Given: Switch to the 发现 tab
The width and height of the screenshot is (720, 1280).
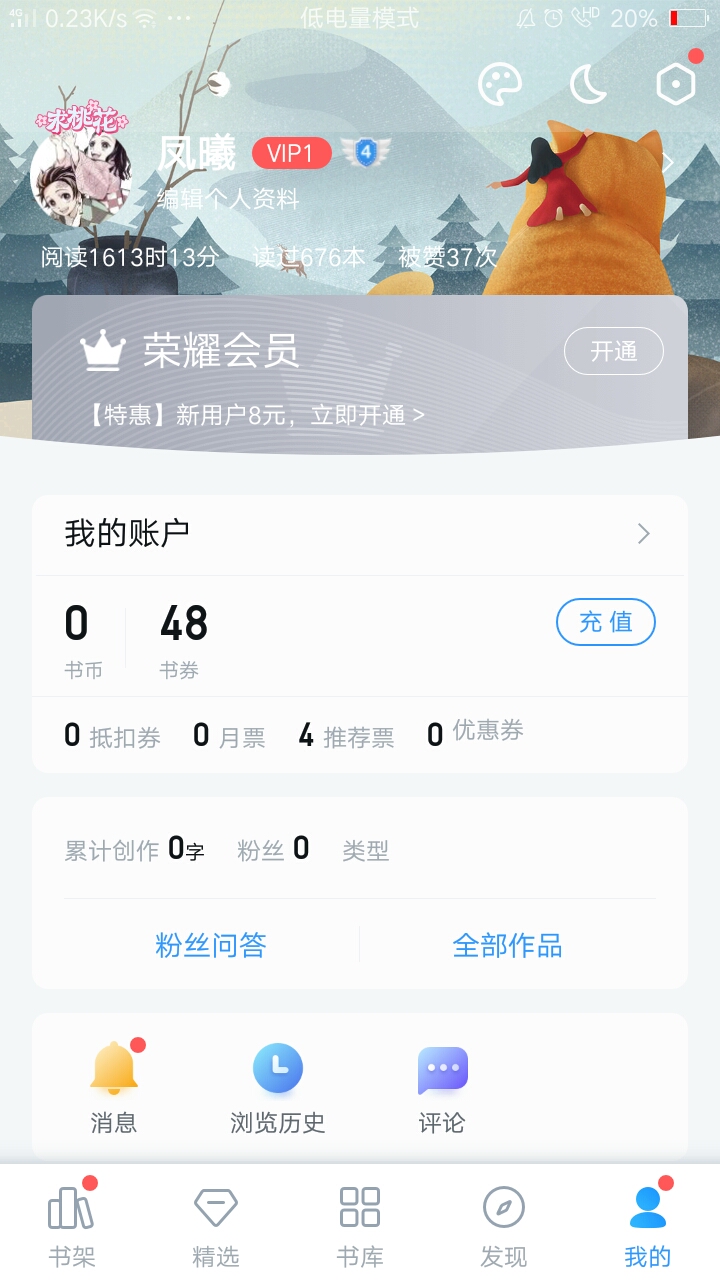Looking at the screenshot, I should [504, 1224].
